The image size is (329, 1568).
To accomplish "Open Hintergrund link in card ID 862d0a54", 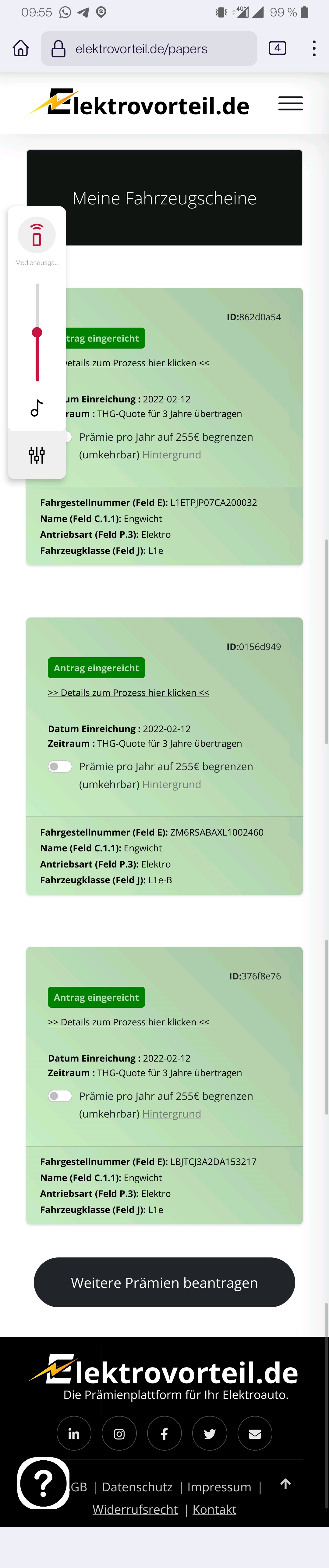I will pyautogui.click(x=171, y=455).
